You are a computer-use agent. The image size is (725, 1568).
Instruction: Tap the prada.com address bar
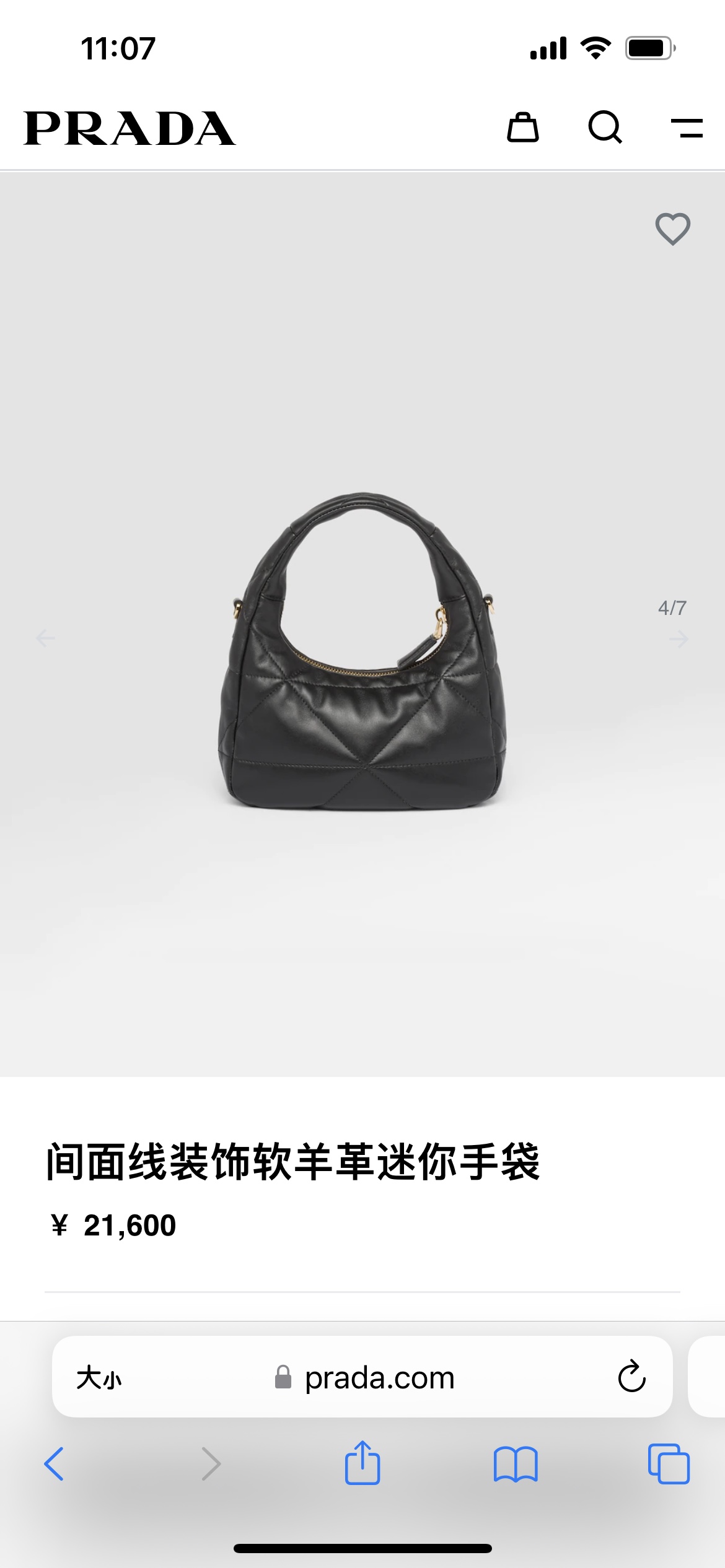[x=379, y=1378]
